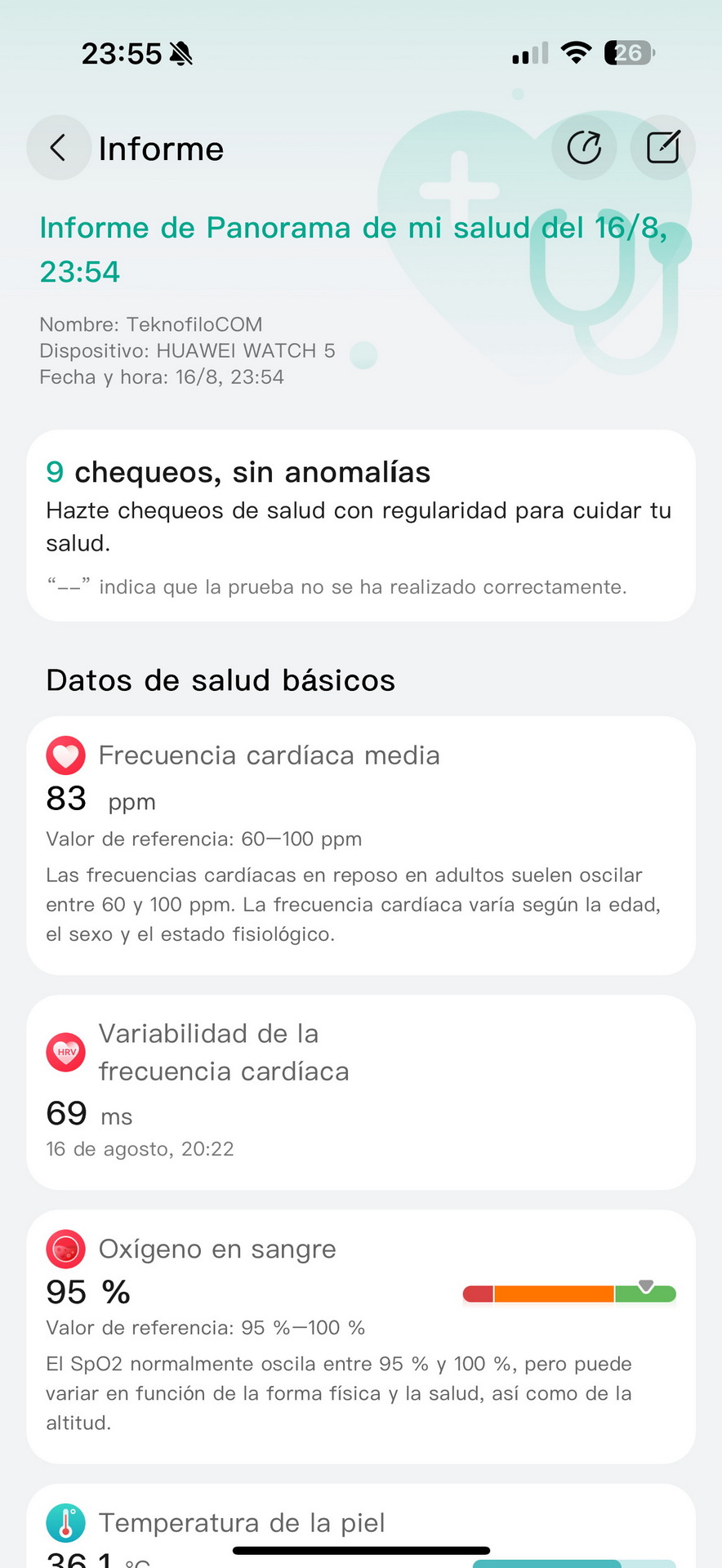Open the edit note icon
The height and width of the screenshot is (1568, 722).
[x=662, y=148]
